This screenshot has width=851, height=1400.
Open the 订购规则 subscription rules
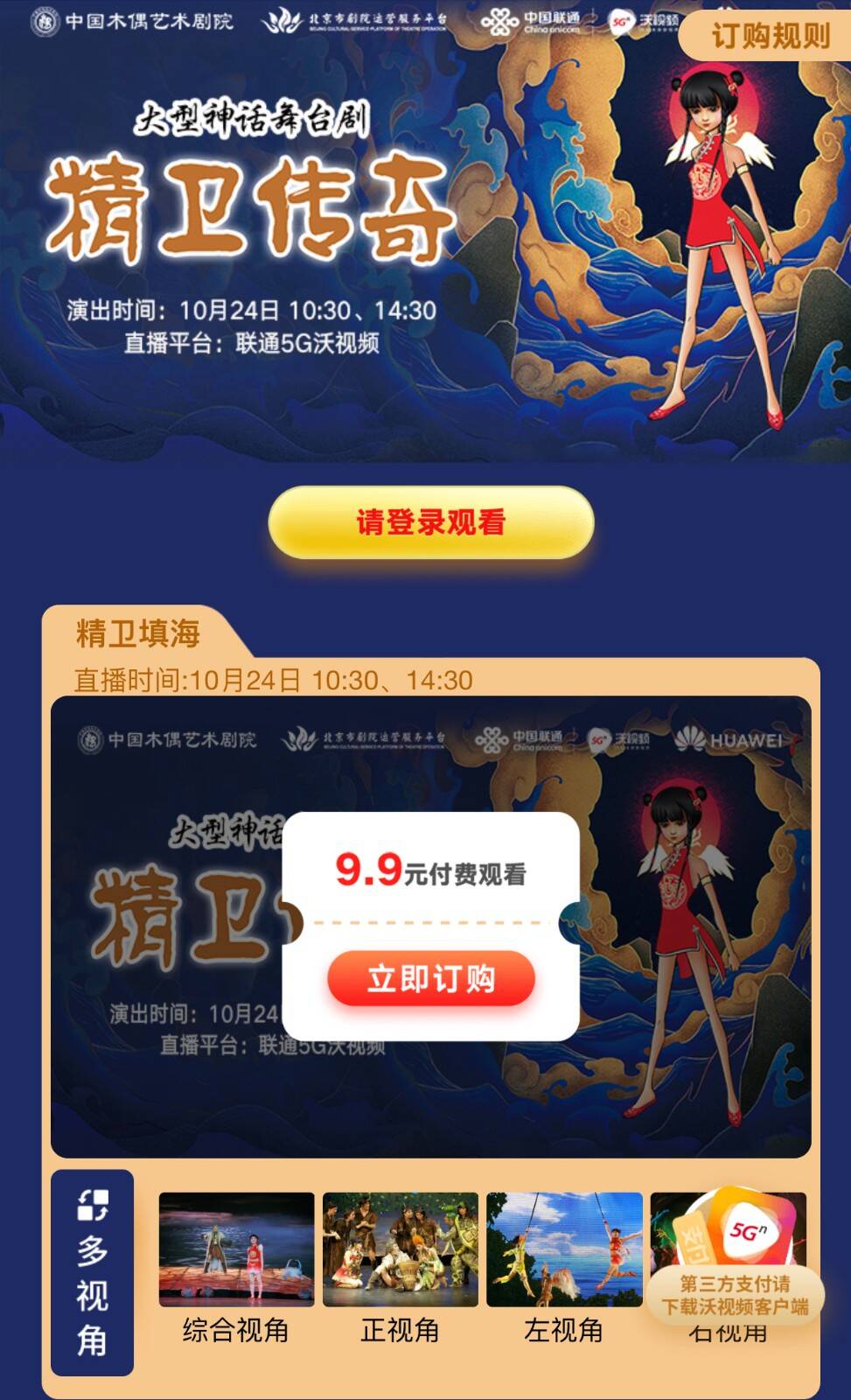(767, 35)
